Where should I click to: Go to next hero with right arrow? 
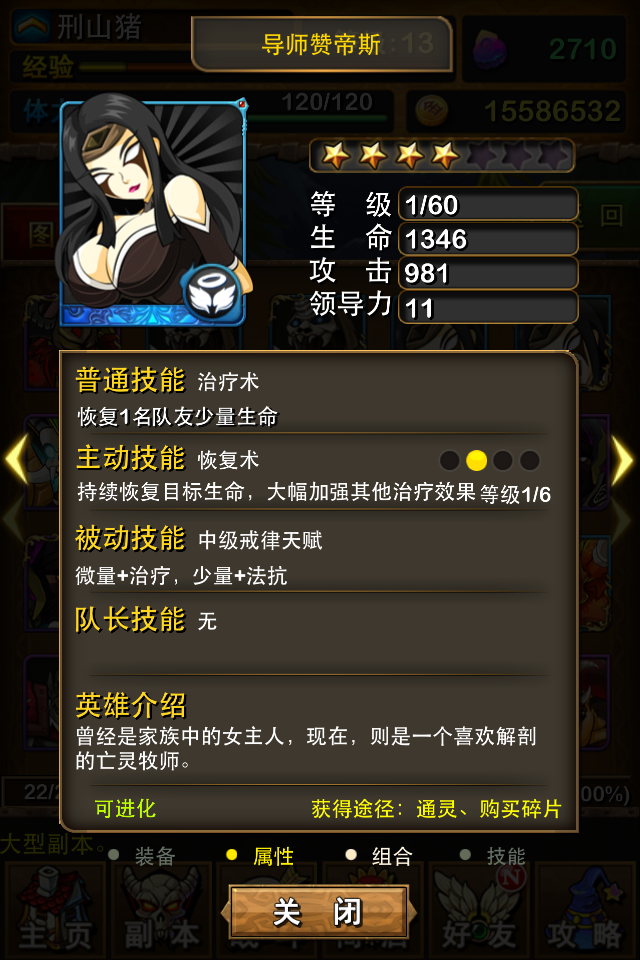[623, 460]
